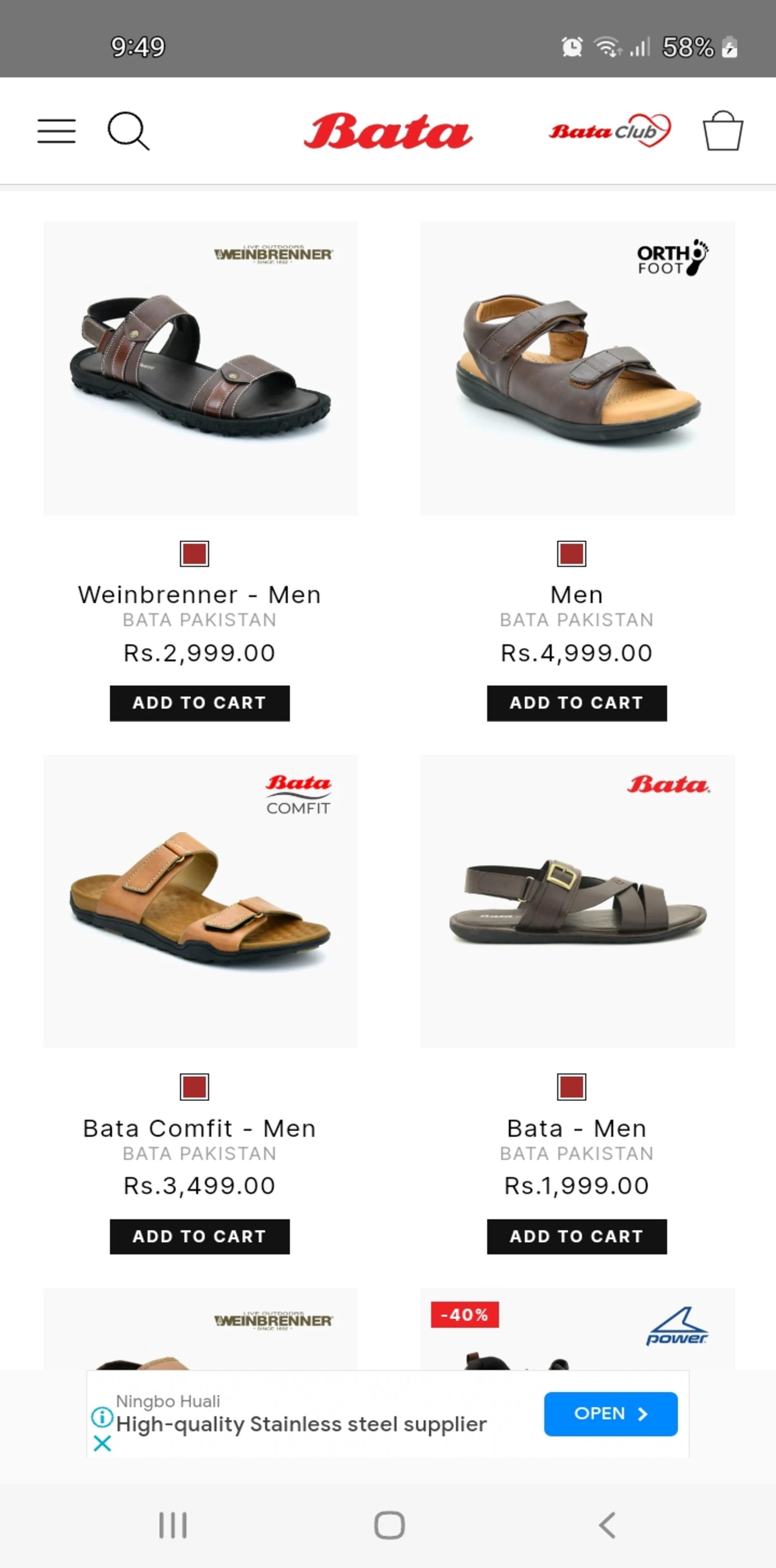Screen dimensions: 776x1568
Task: Open the hamburger menu
Action: [x=57, y=131]
